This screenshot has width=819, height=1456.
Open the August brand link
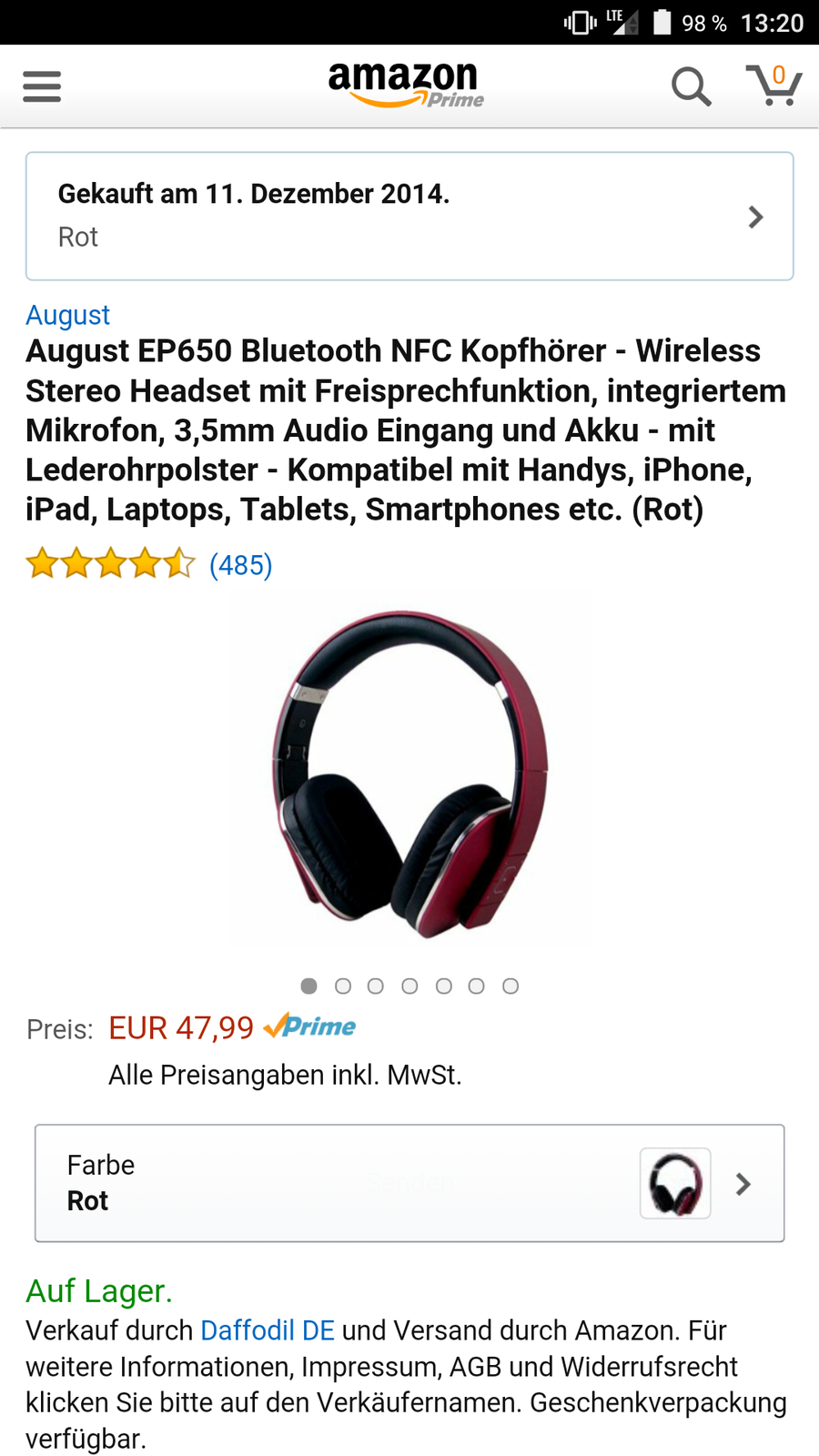[67, 315]
